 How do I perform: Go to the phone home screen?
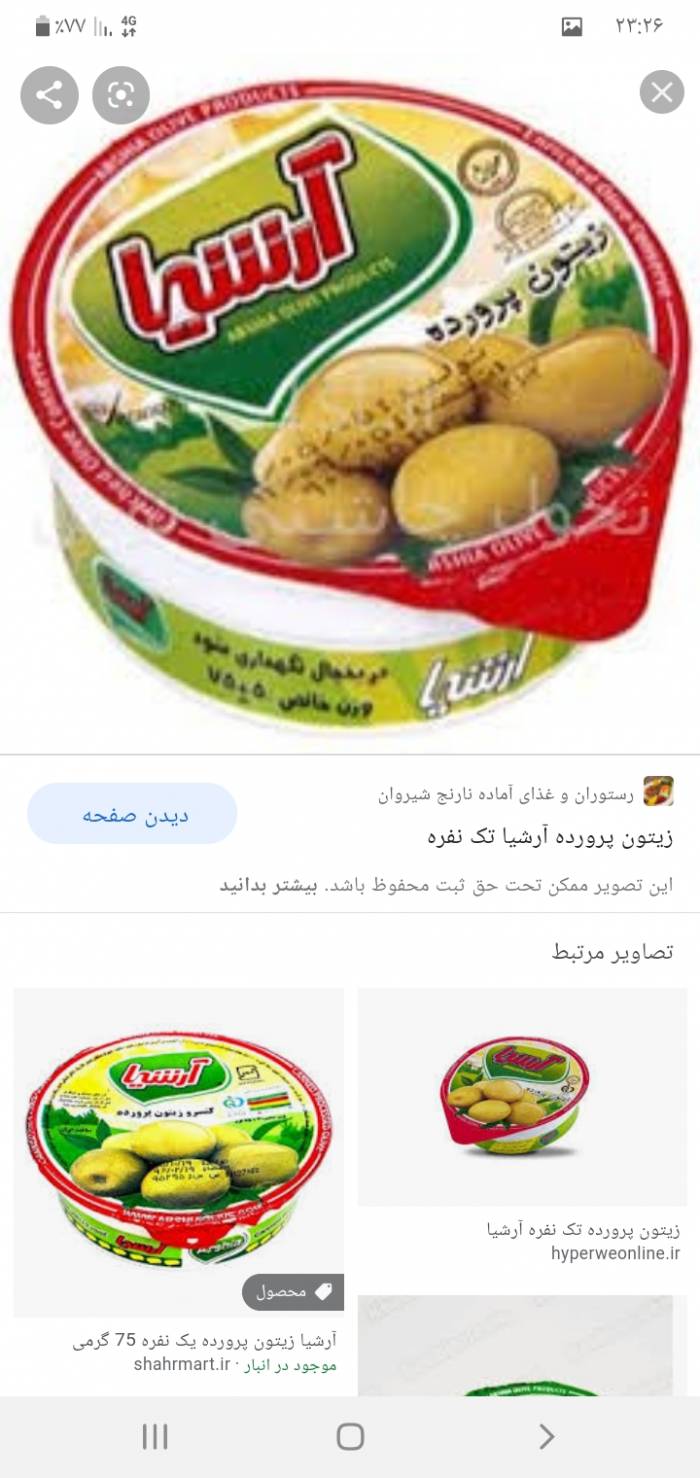point(350,1437)
